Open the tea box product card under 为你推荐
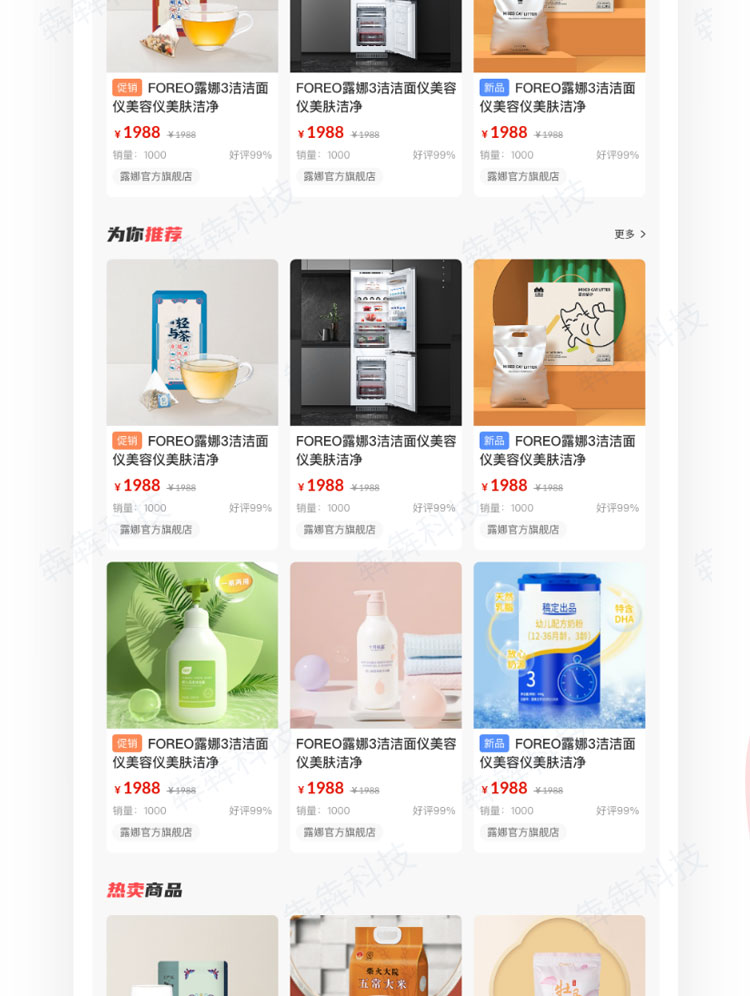 point(192,343)
